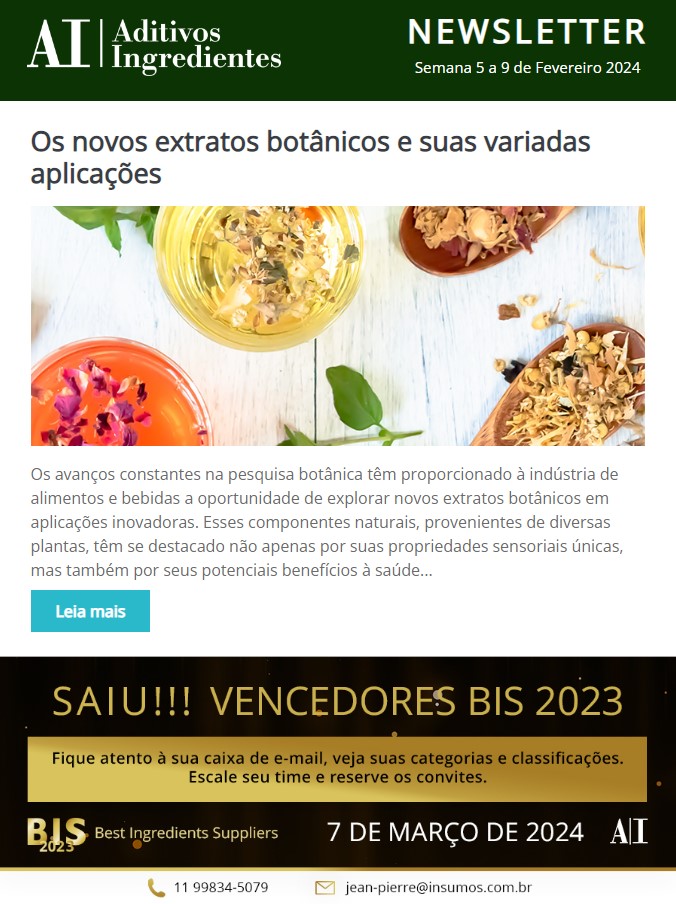Viewport: 676px width, 904px height.
Task: Tap the Leia mais button
Action: pos(90,611)
